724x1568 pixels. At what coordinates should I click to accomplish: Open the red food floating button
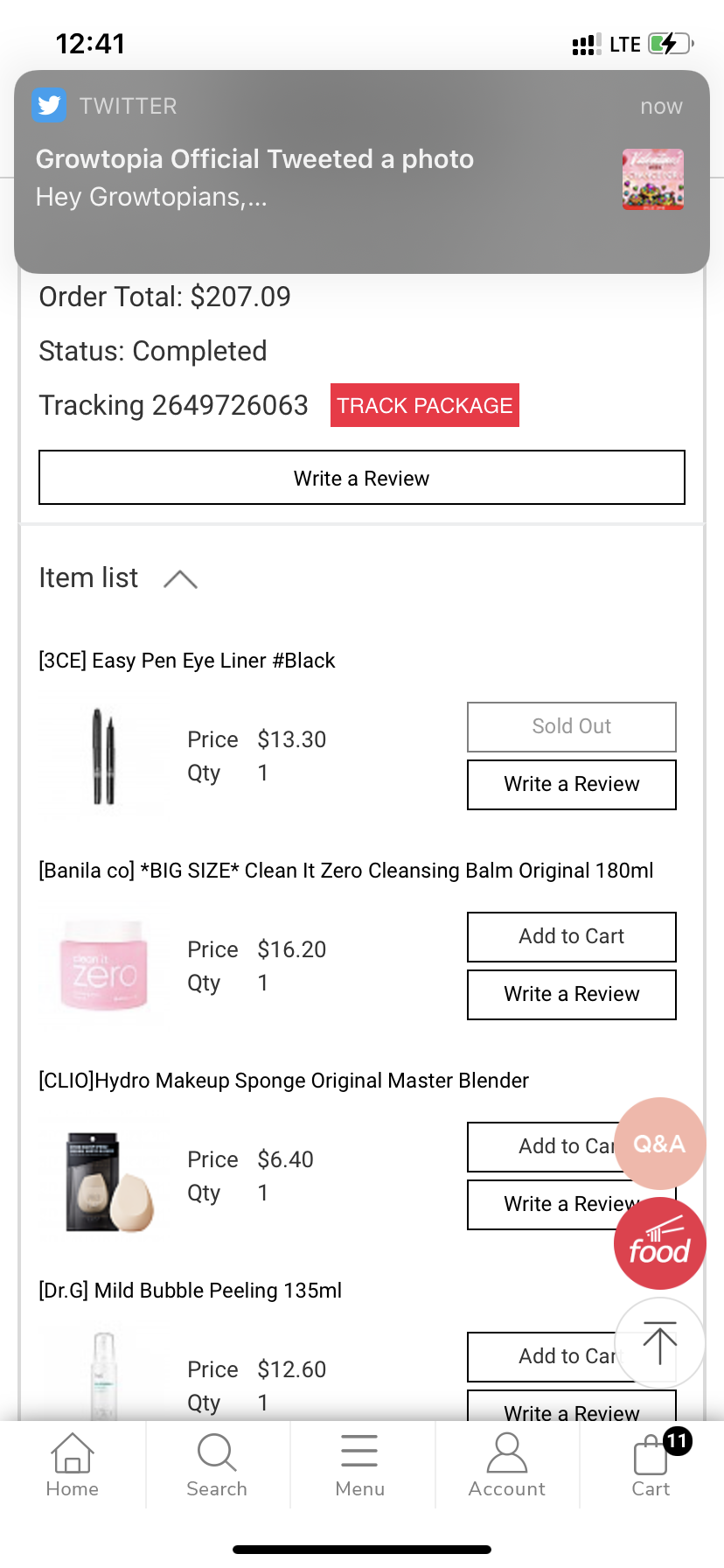tap(660, 1243)
